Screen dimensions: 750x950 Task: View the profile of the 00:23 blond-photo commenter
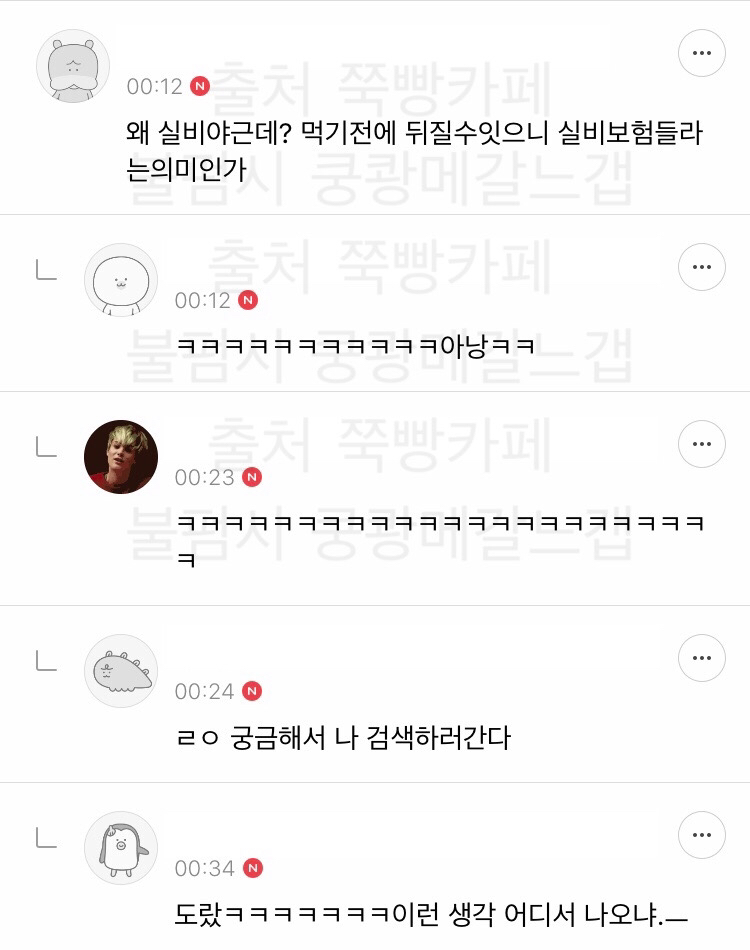(x=121, y=457)
